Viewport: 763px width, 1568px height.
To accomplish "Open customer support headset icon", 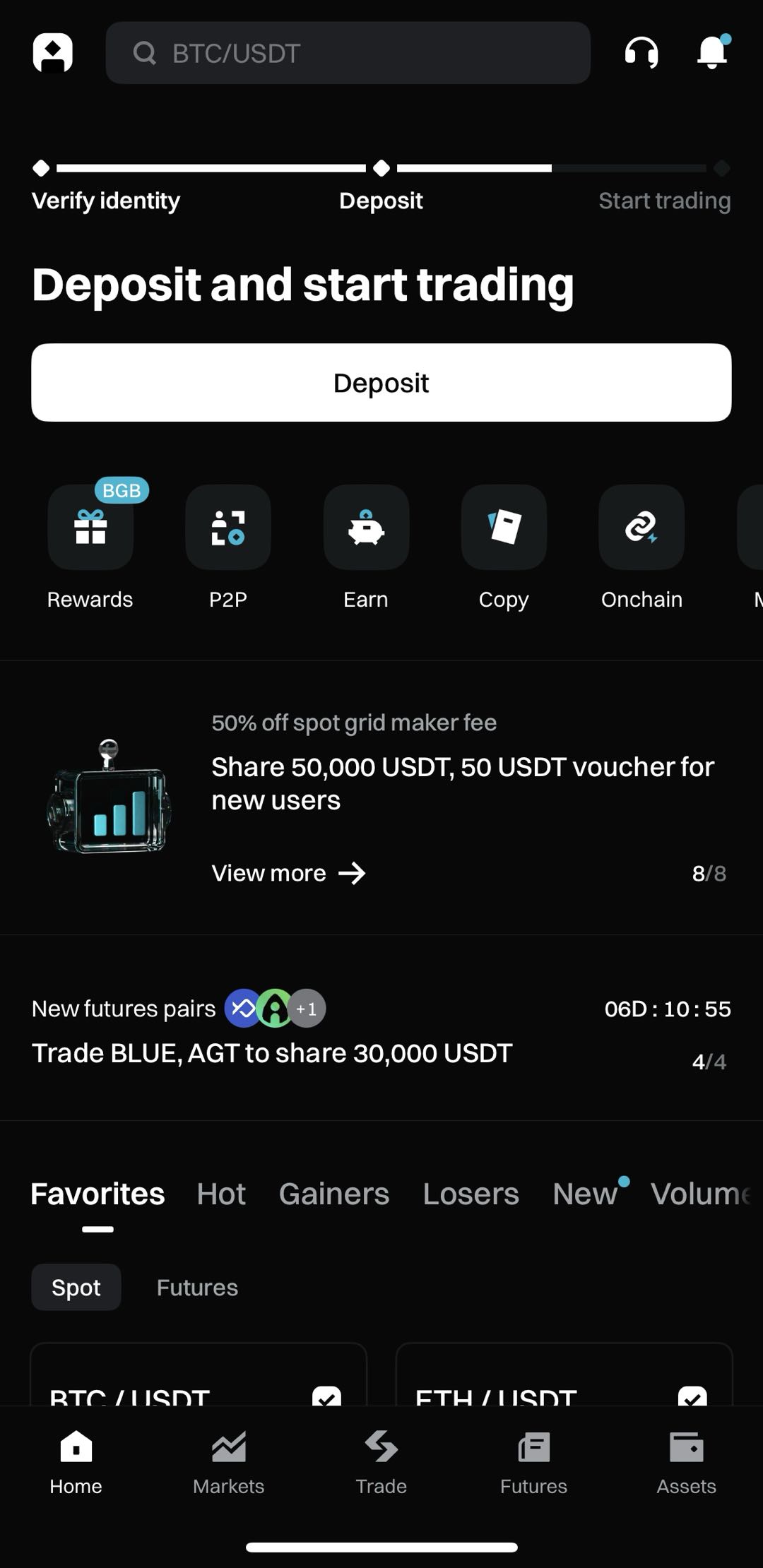I will coord(641,53).
